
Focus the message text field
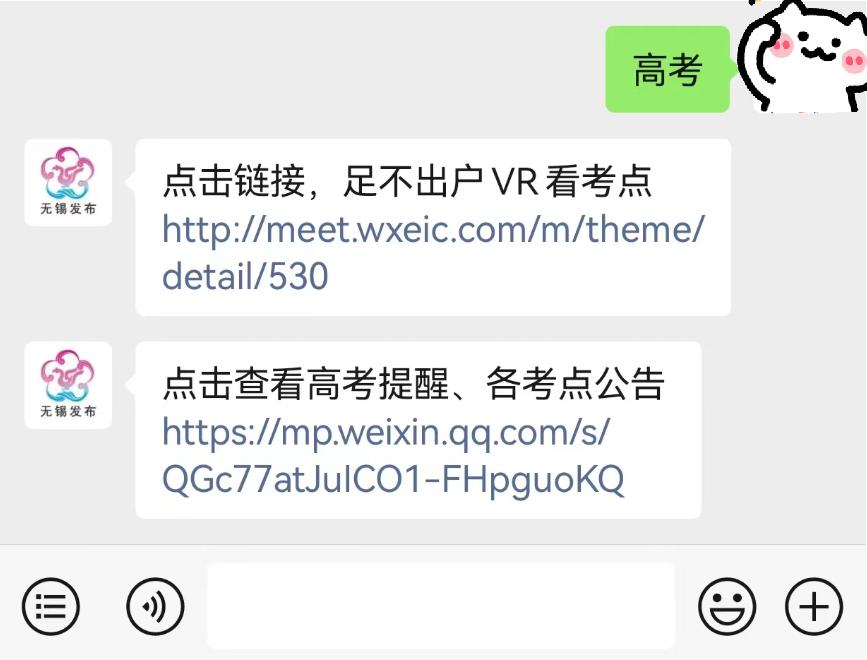click(440, 605)
